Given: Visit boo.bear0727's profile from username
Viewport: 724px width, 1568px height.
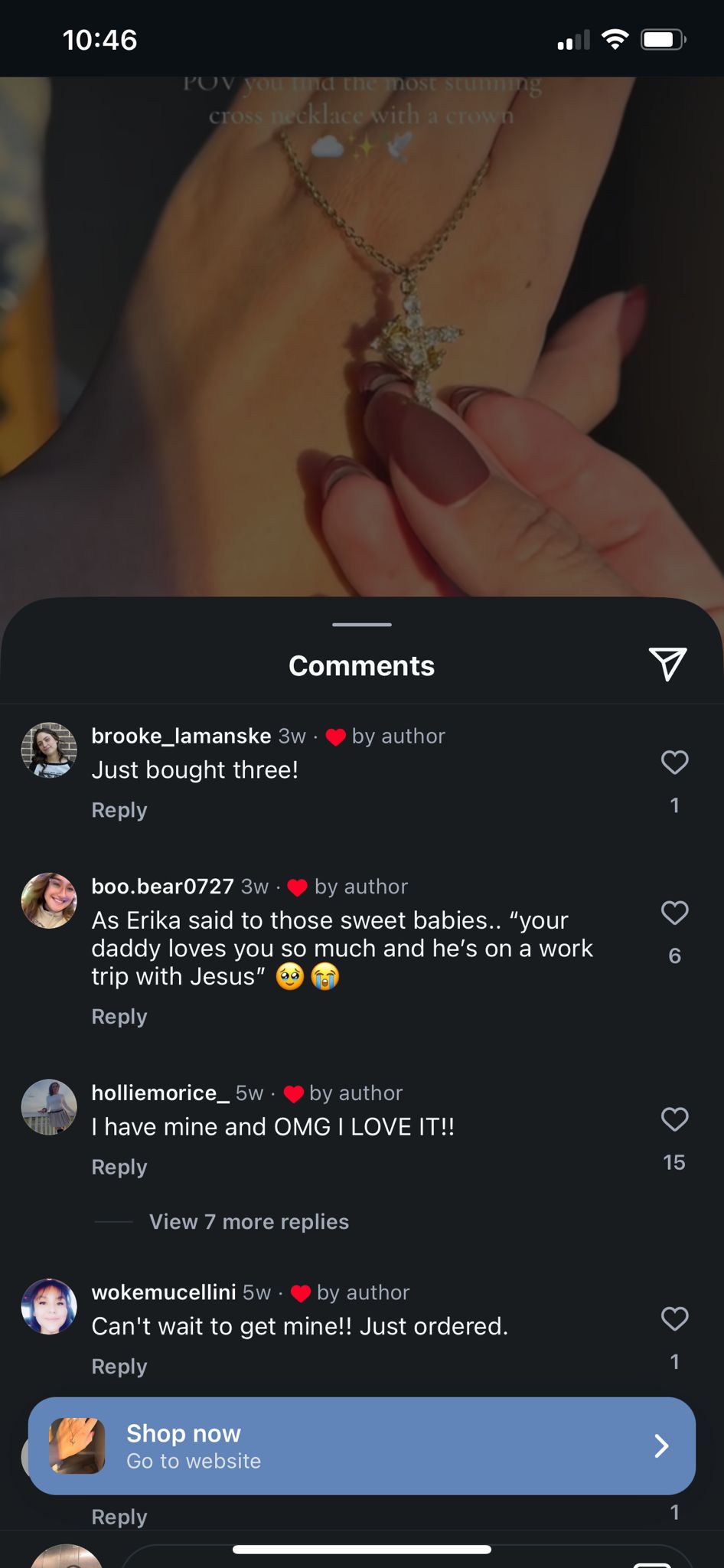Looking at the screenshot, I should click(162, 887).
